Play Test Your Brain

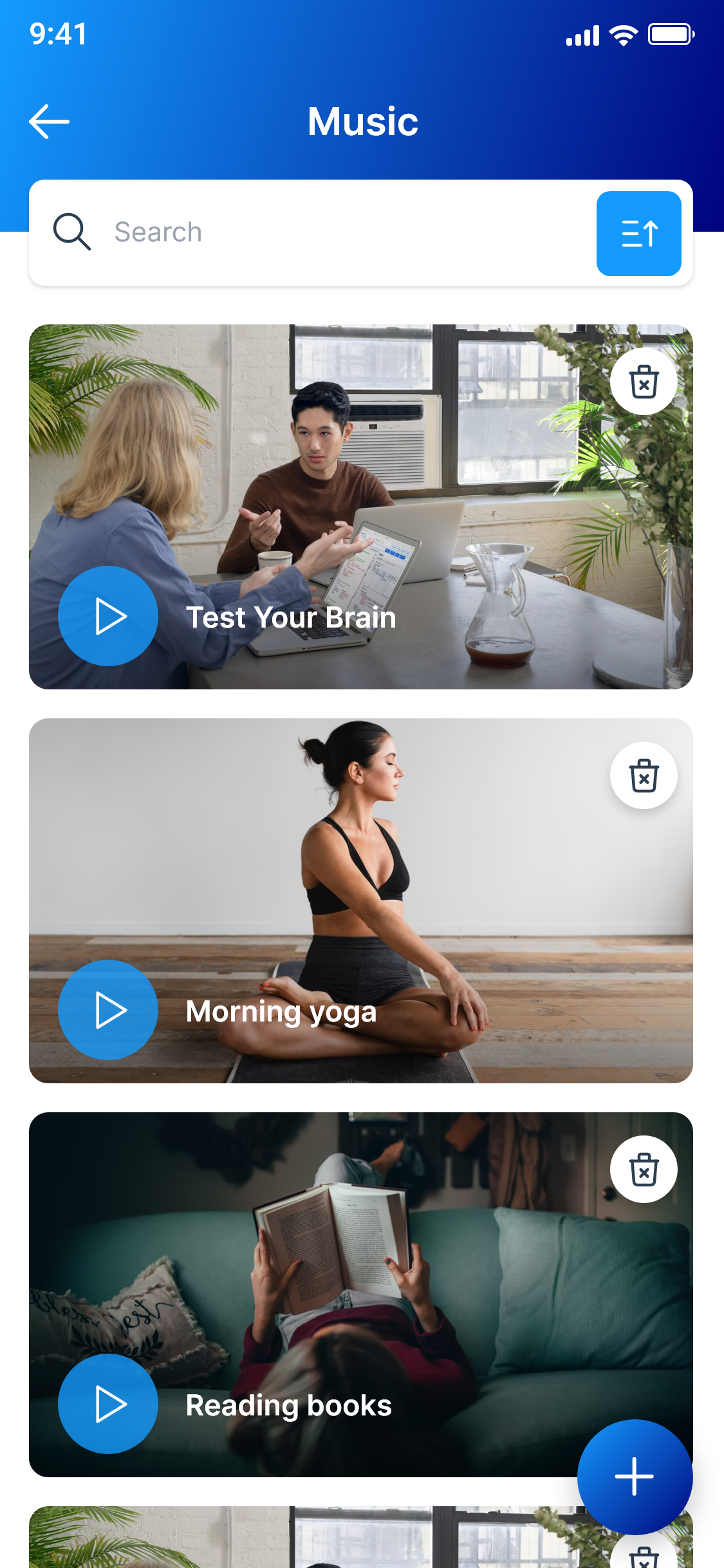[108, 616]
